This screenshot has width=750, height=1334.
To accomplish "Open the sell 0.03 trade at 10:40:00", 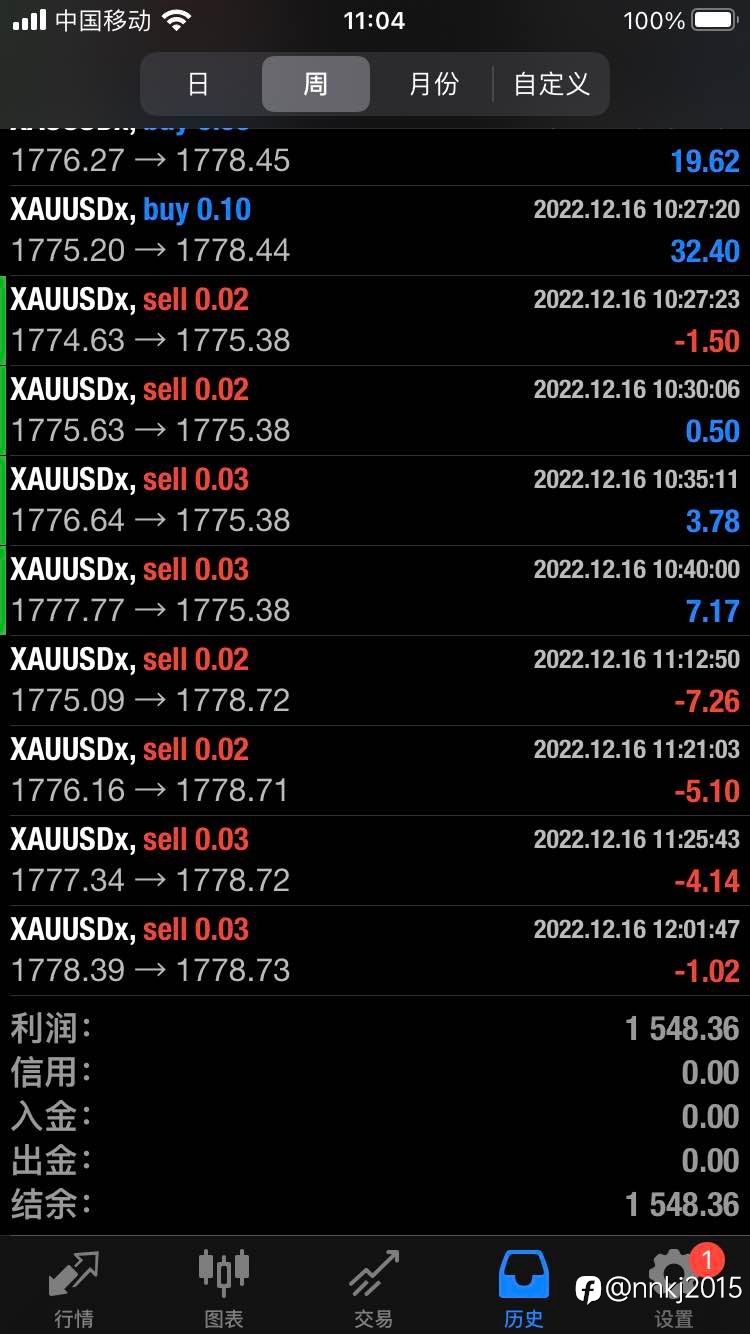I will (375, 591).
